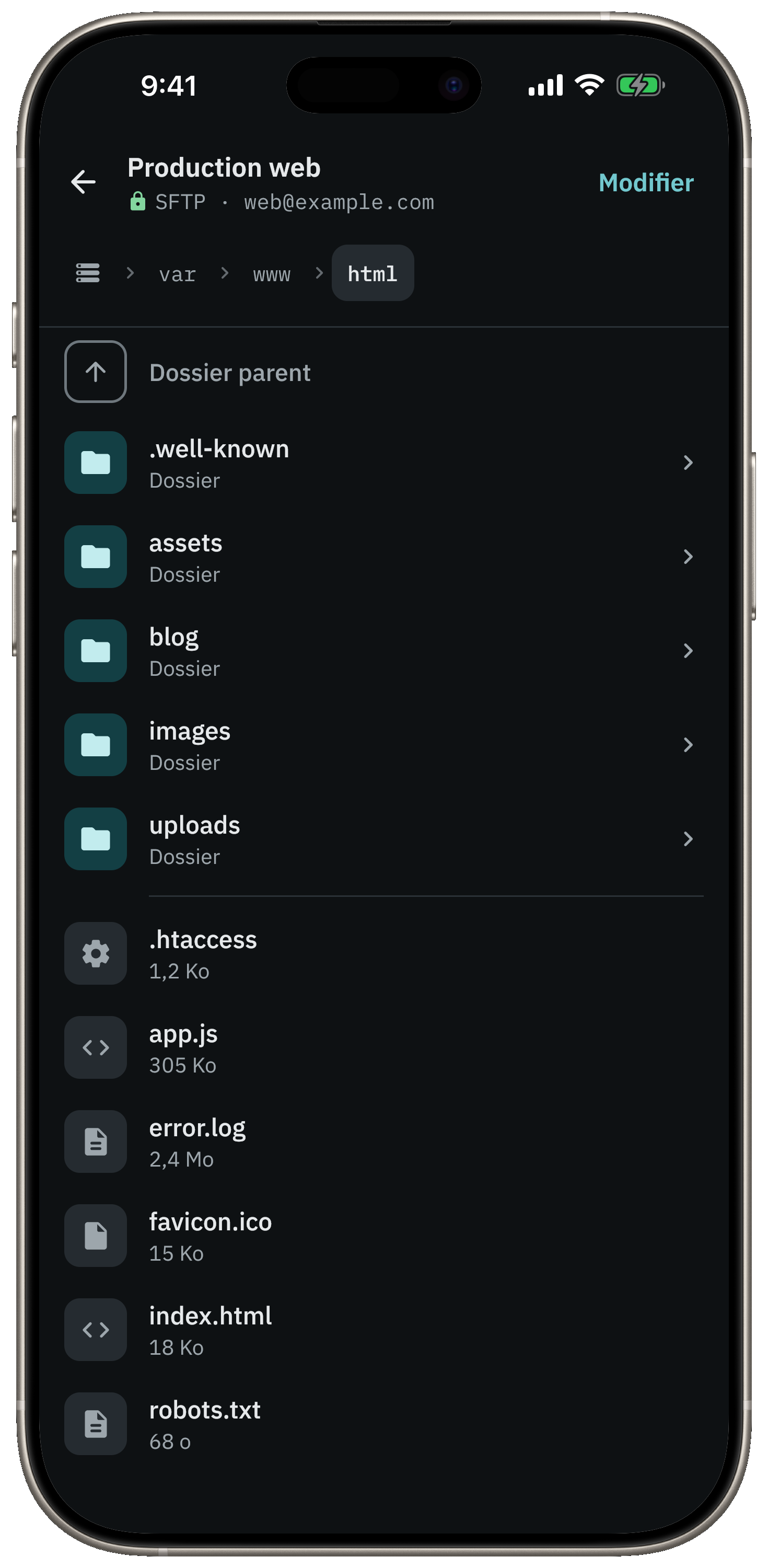This screenshot has width=768, height=1568.
Task: Open the images folder
Action: (384, 745)
